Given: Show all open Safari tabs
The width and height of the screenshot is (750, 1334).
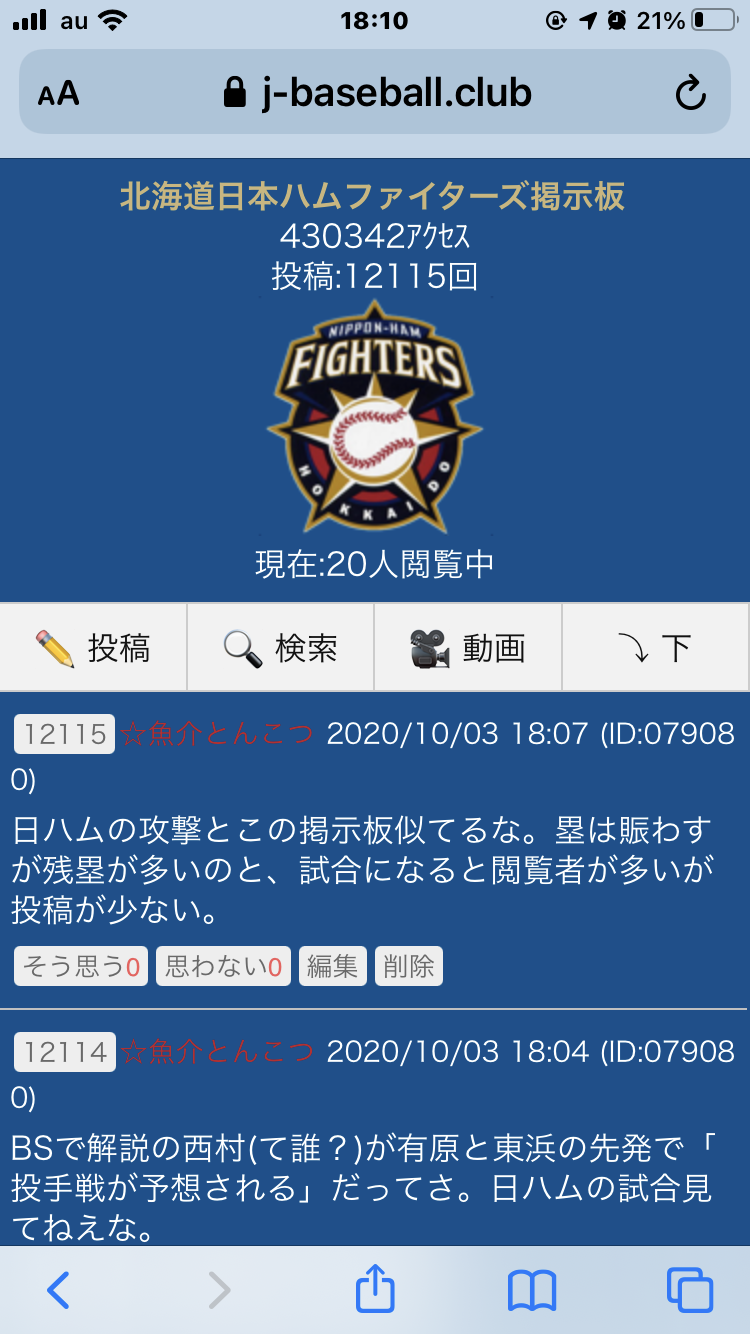Looking at the screenshot, I should tap(689, 1290).
